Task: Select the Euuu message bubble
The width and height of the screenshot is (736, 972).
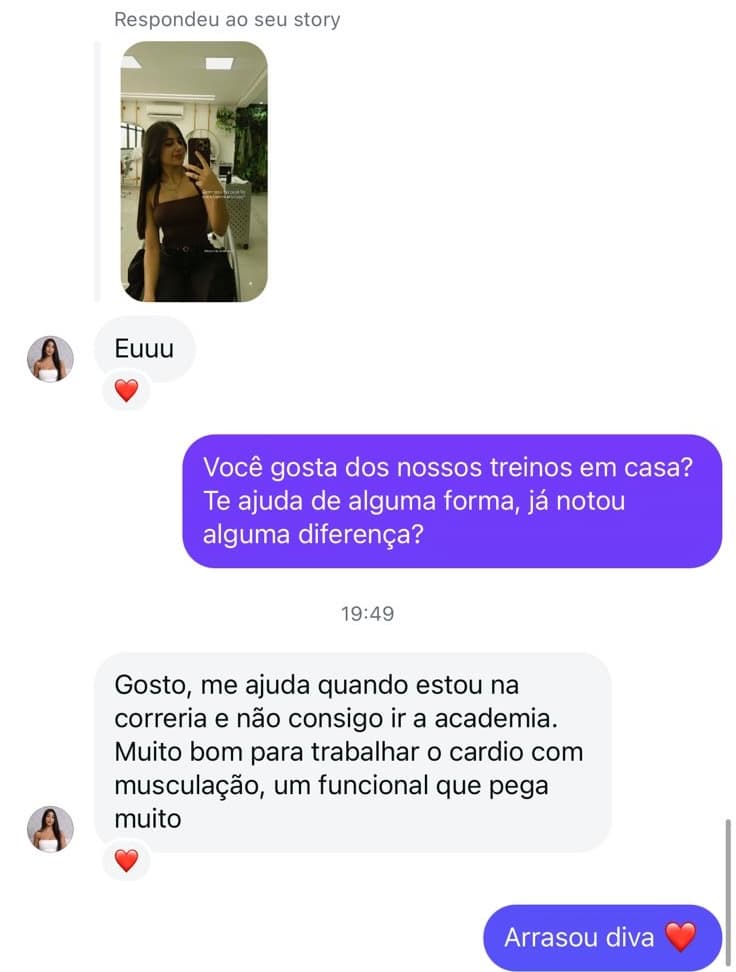Action: click(144, 348)
